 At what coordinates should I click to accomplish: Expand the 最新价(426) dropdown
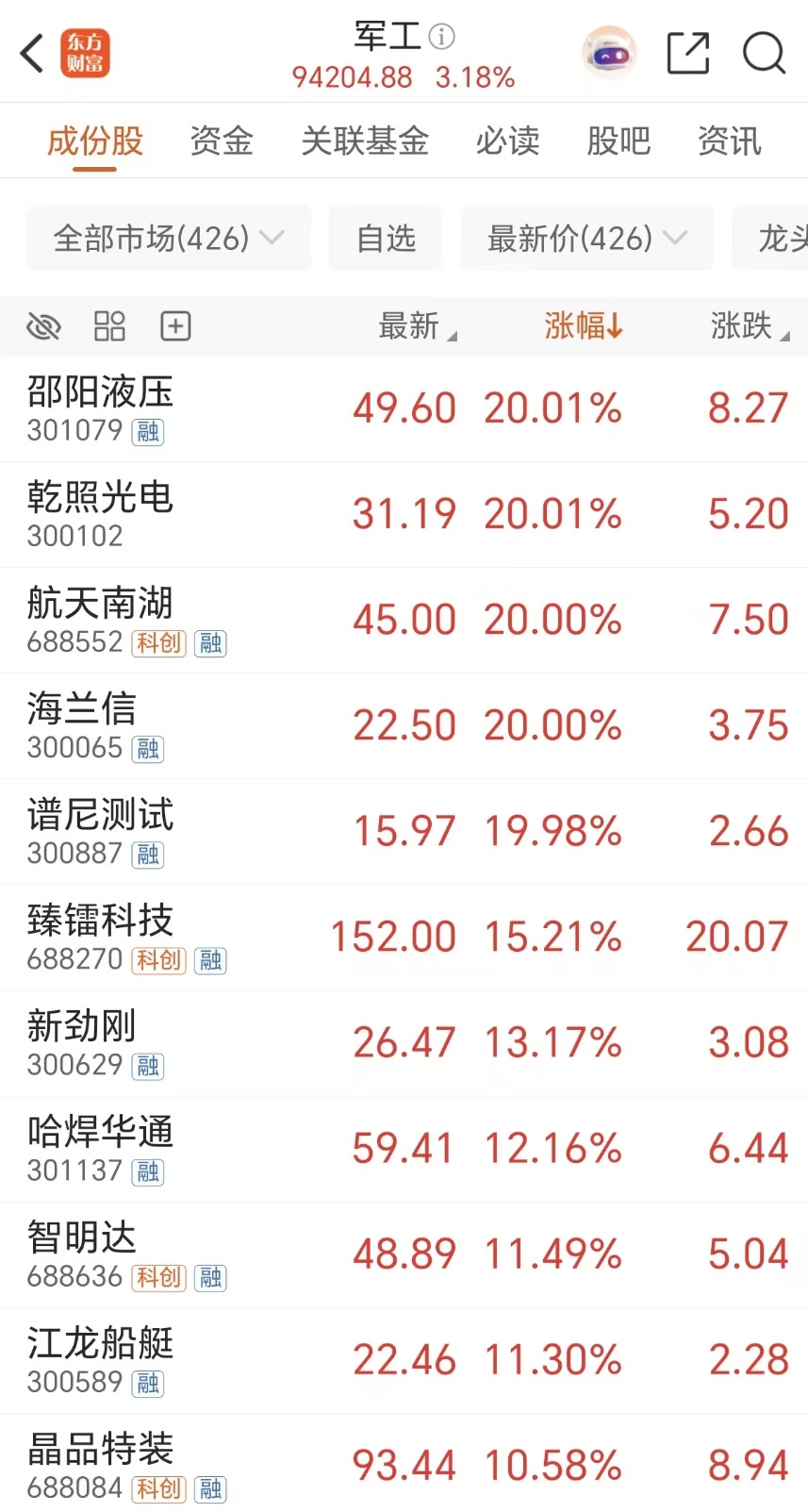tap(586, 239)
